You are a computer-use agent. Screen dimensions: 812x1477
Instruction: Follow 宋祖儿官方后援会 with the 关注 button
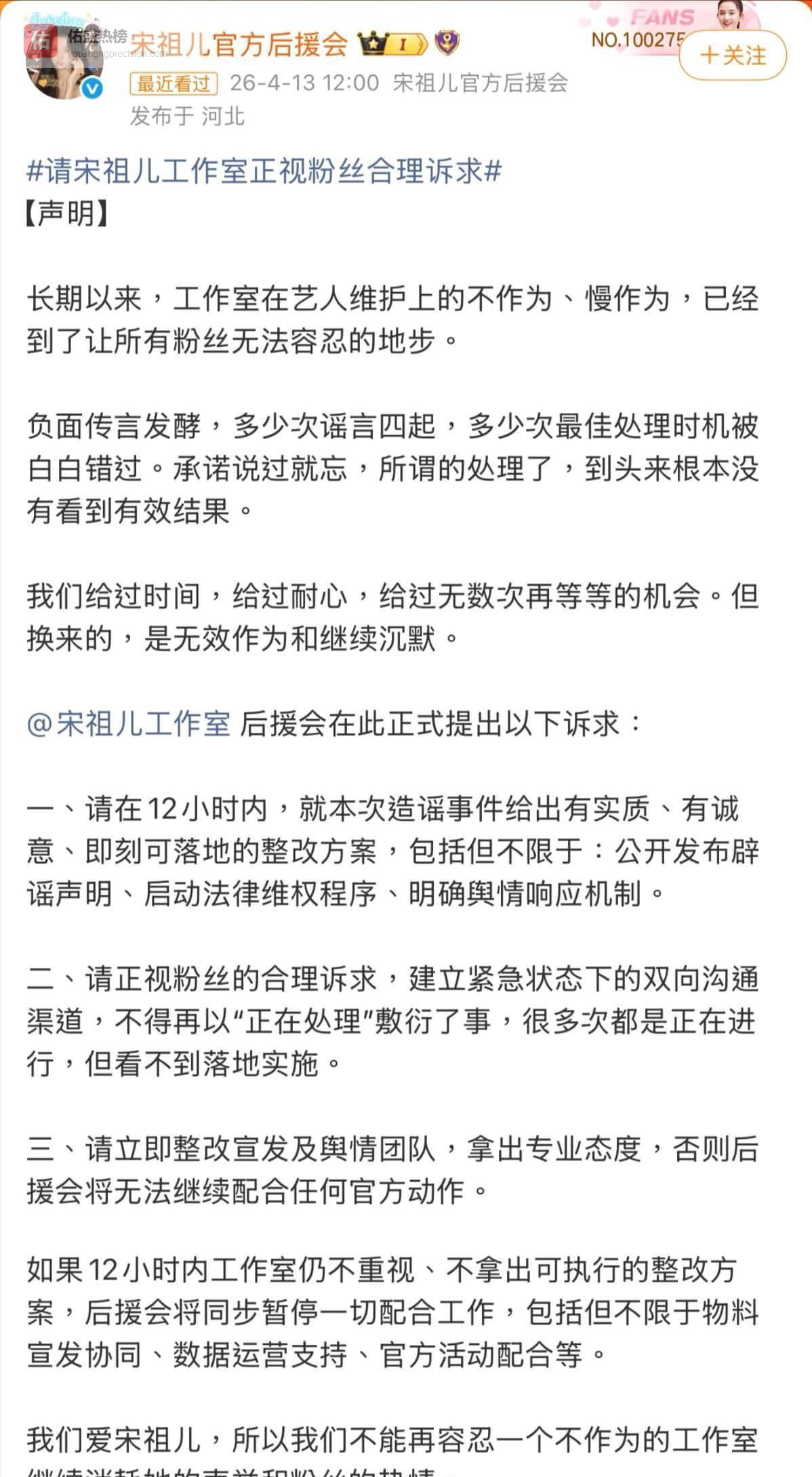click(x=733, y=56)
